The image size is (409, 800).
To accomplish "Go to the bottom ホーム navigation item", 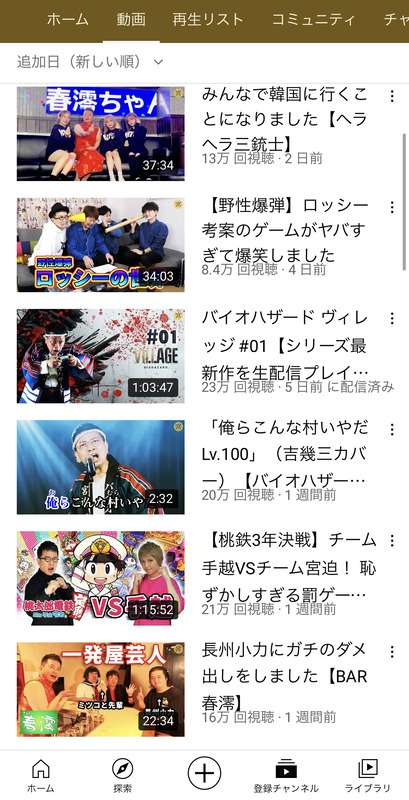I will (41, 775).
